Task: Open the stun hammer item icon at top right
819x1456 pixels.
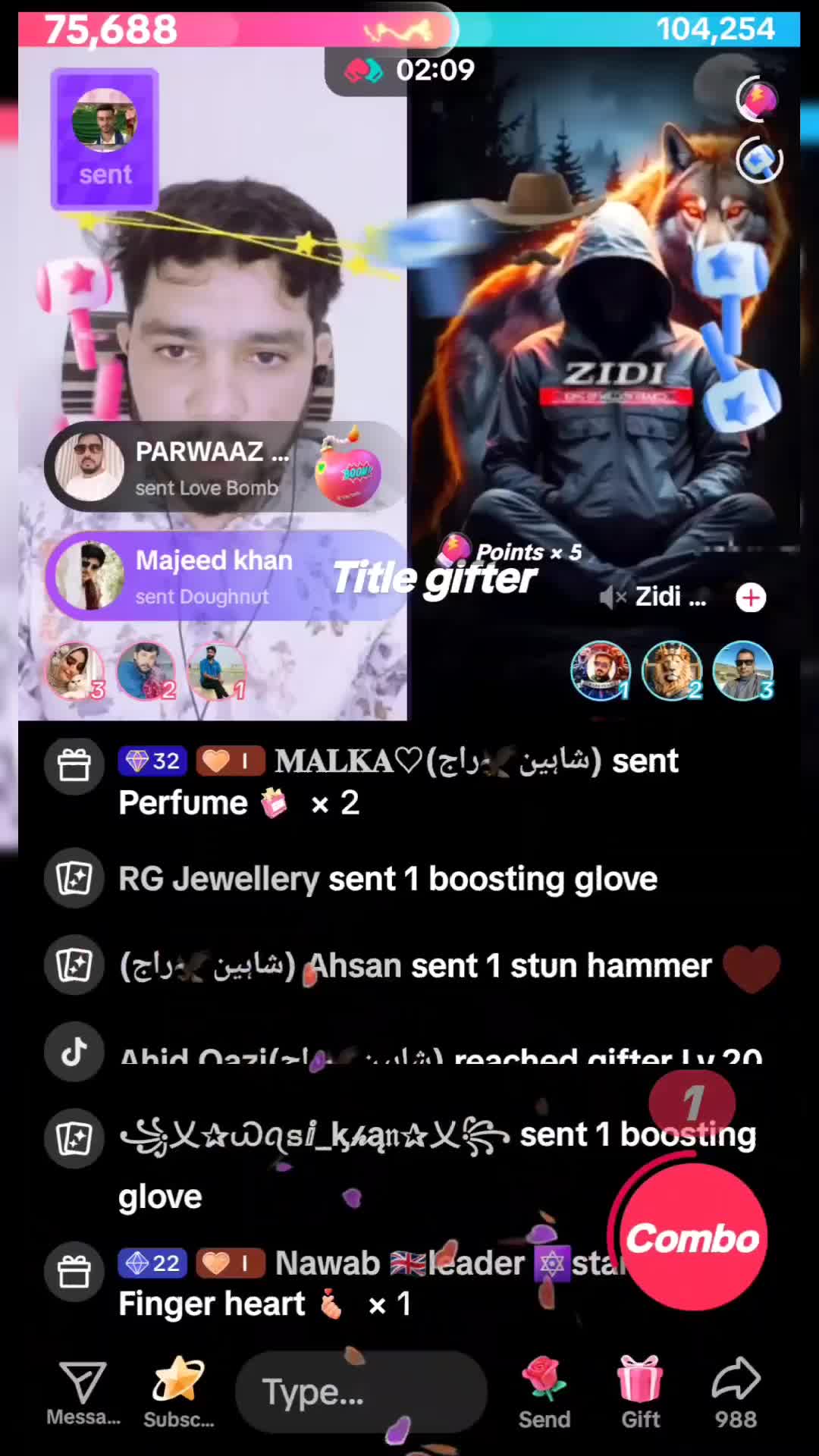Action: 758,160
